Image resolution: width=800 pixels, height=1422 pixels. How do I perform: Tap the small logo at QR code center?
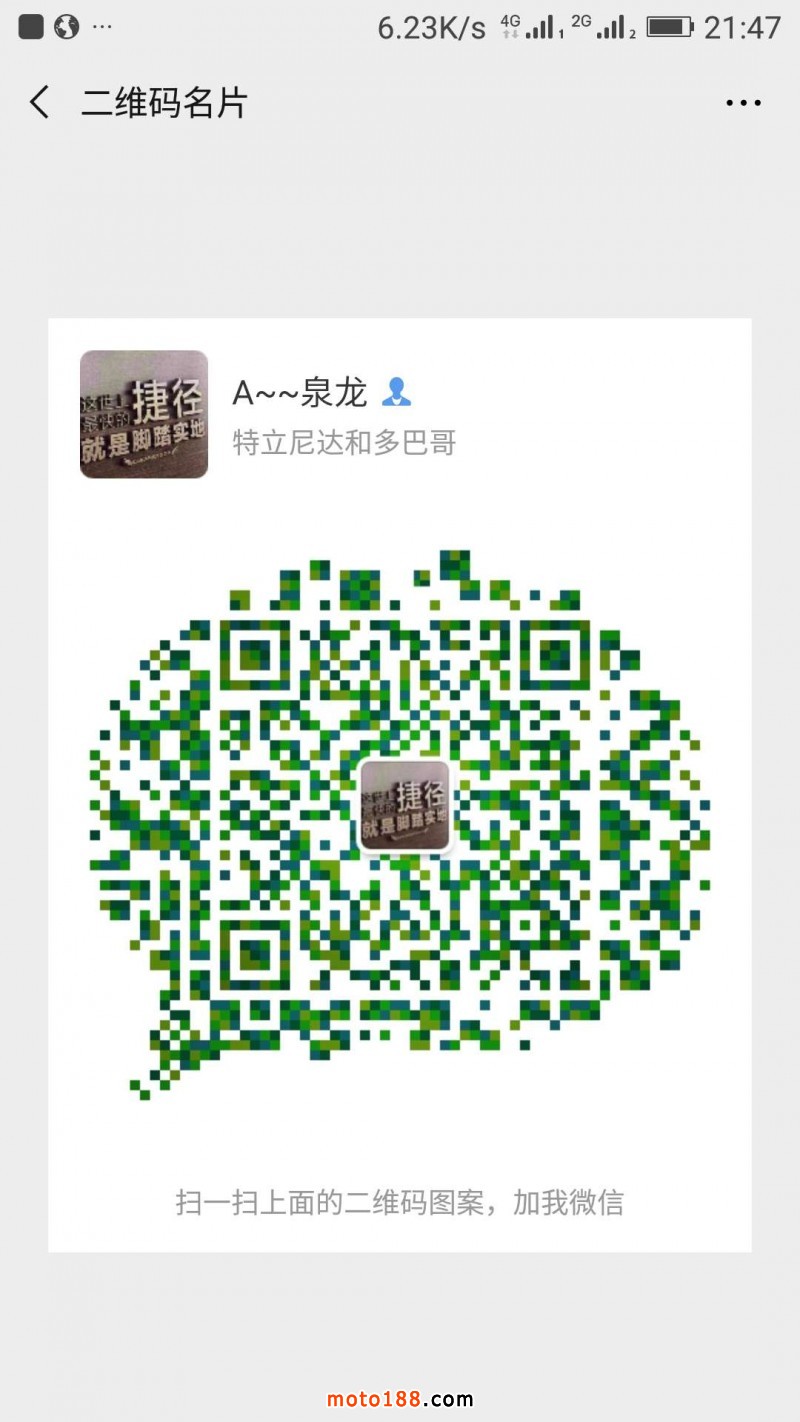pyautogui.click(x=405, y=805)
